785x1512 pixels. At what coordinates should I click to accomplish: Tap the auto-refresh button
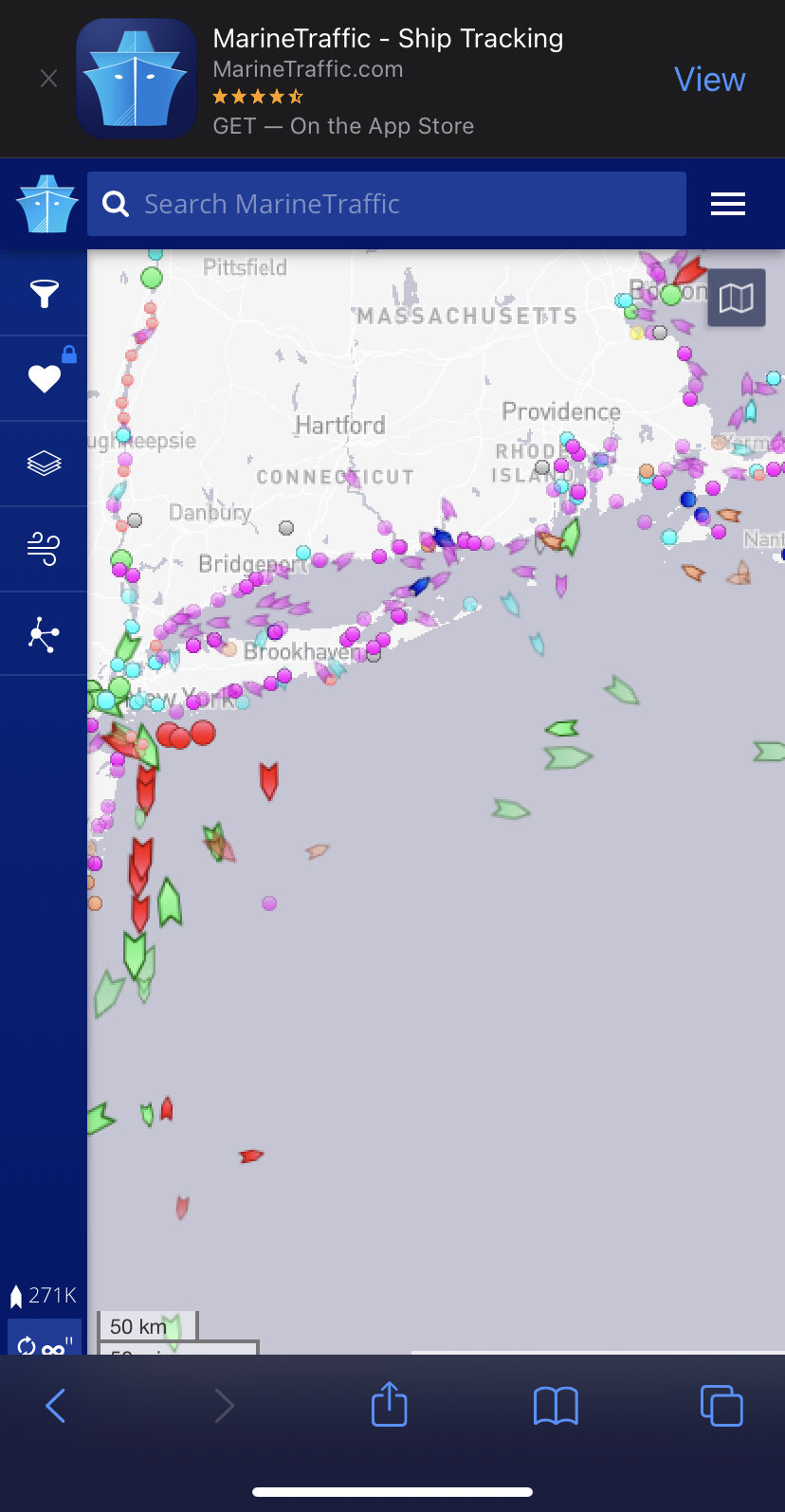[45, 1339]
